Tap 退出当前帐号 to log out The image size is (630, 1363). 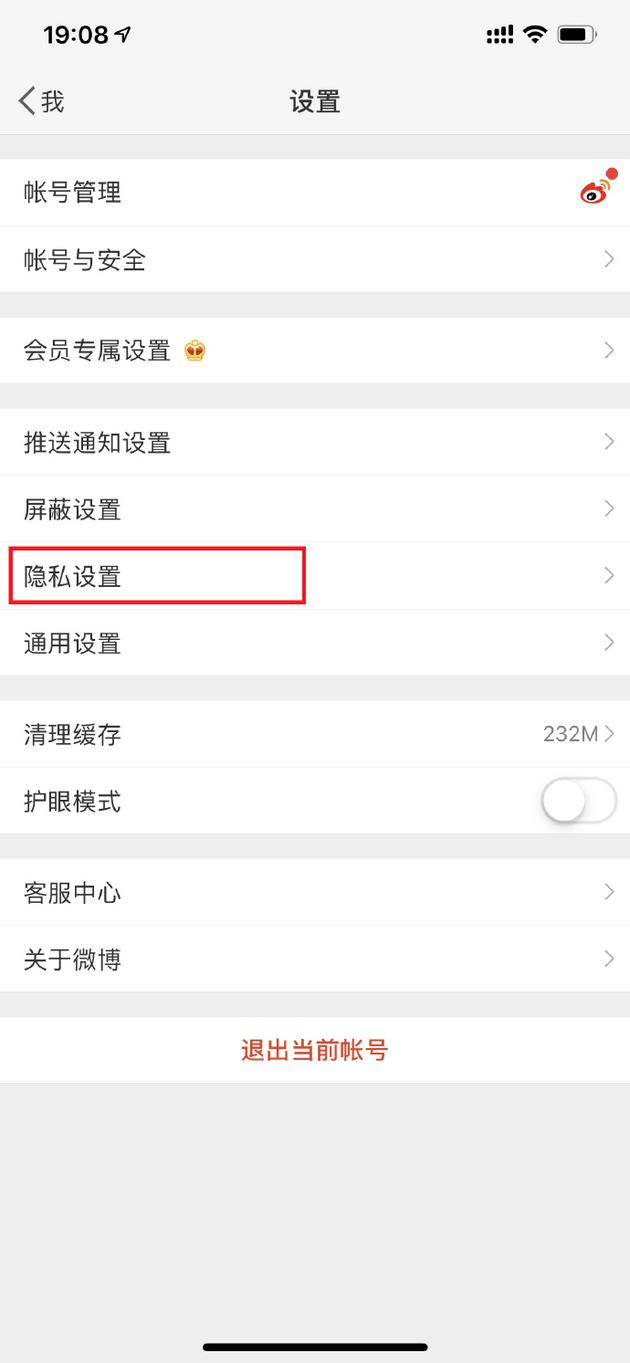tap(314, 1050)
